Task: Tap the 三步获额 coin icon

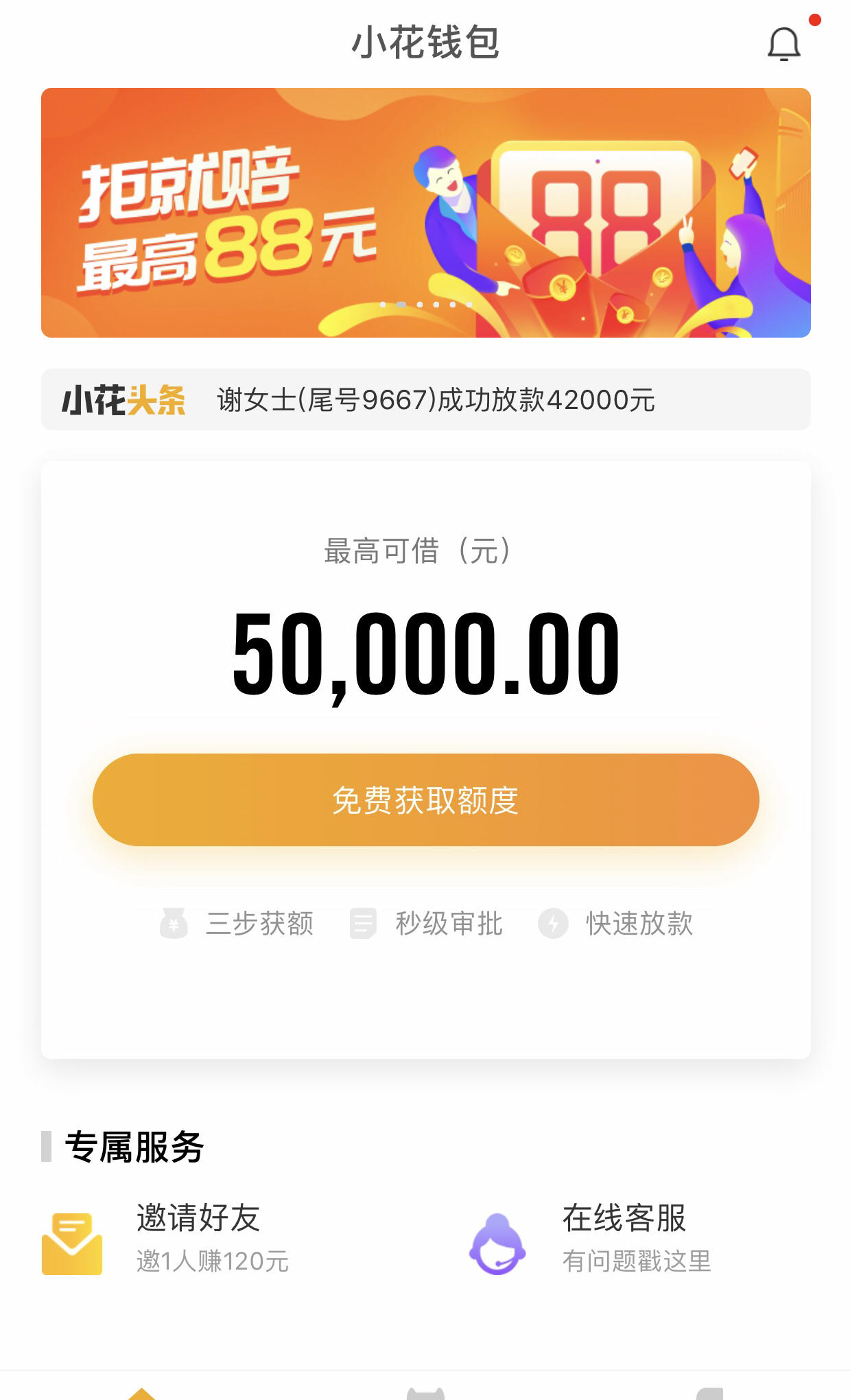Action: 174,924
